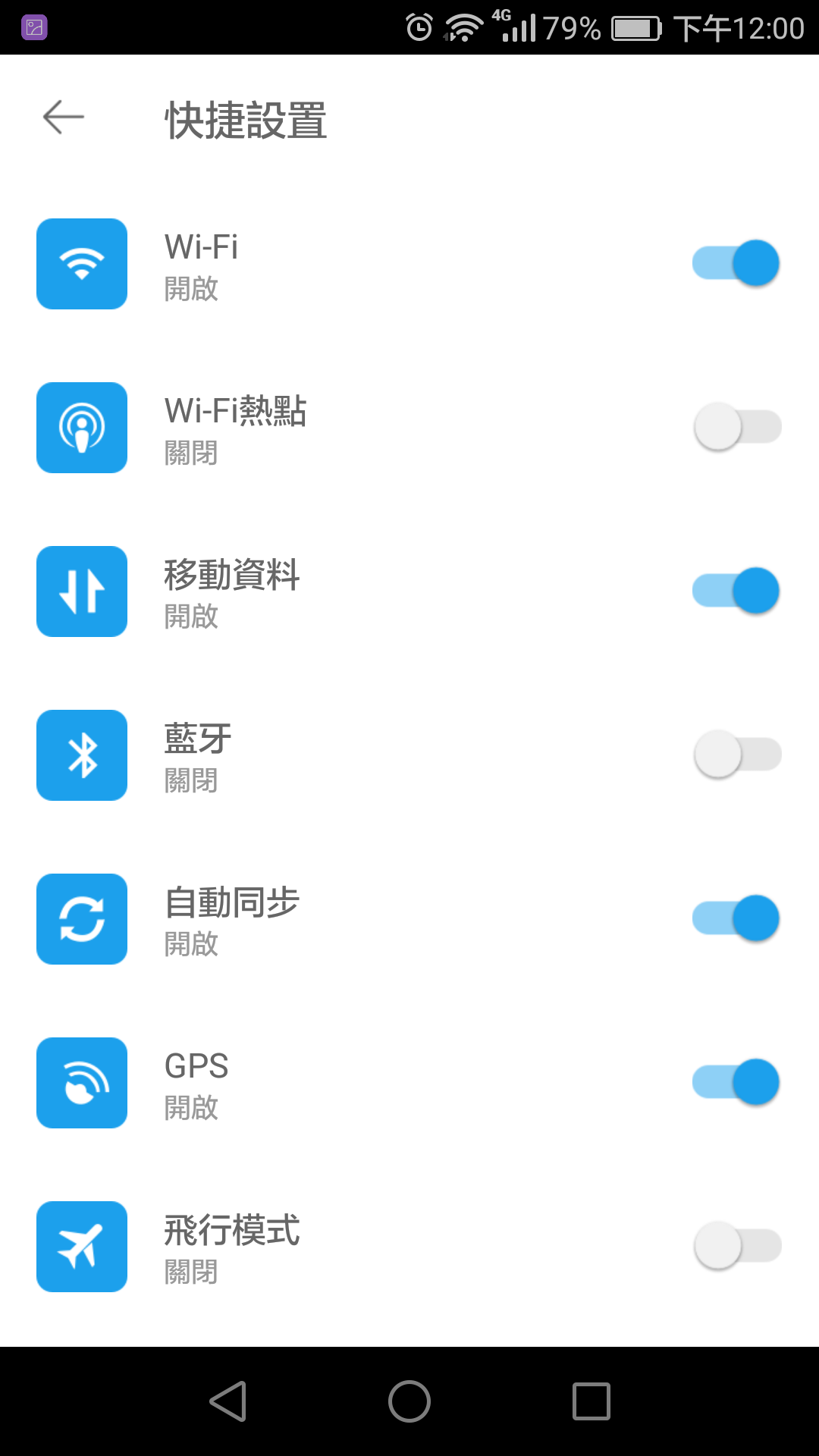The image size is (819, 1456).
Task: Turn off 自動同步 auto sync
Action: pyautogui.click(x=736, y=918)
